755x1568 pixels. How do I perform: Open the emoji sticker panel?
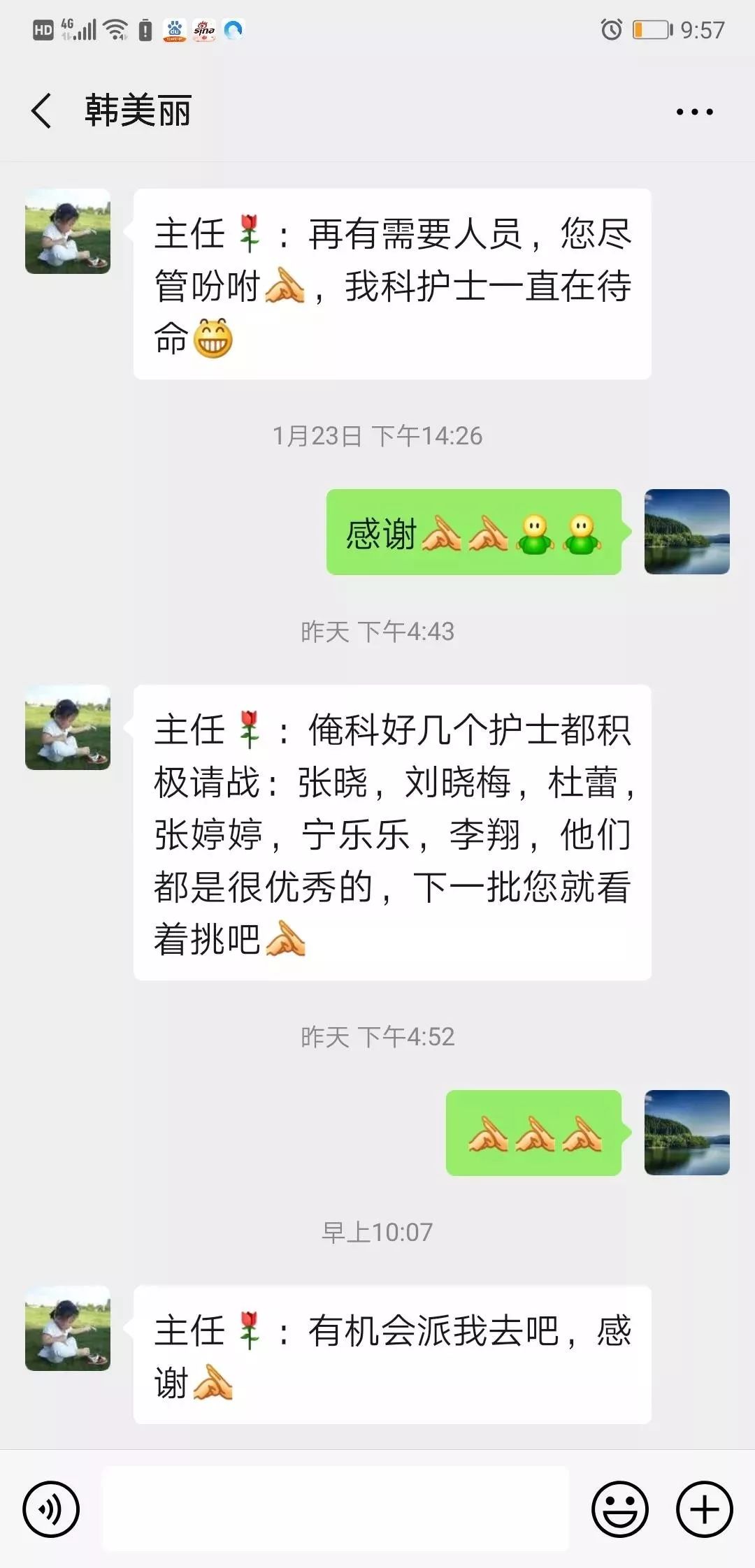click(620, 1509)
